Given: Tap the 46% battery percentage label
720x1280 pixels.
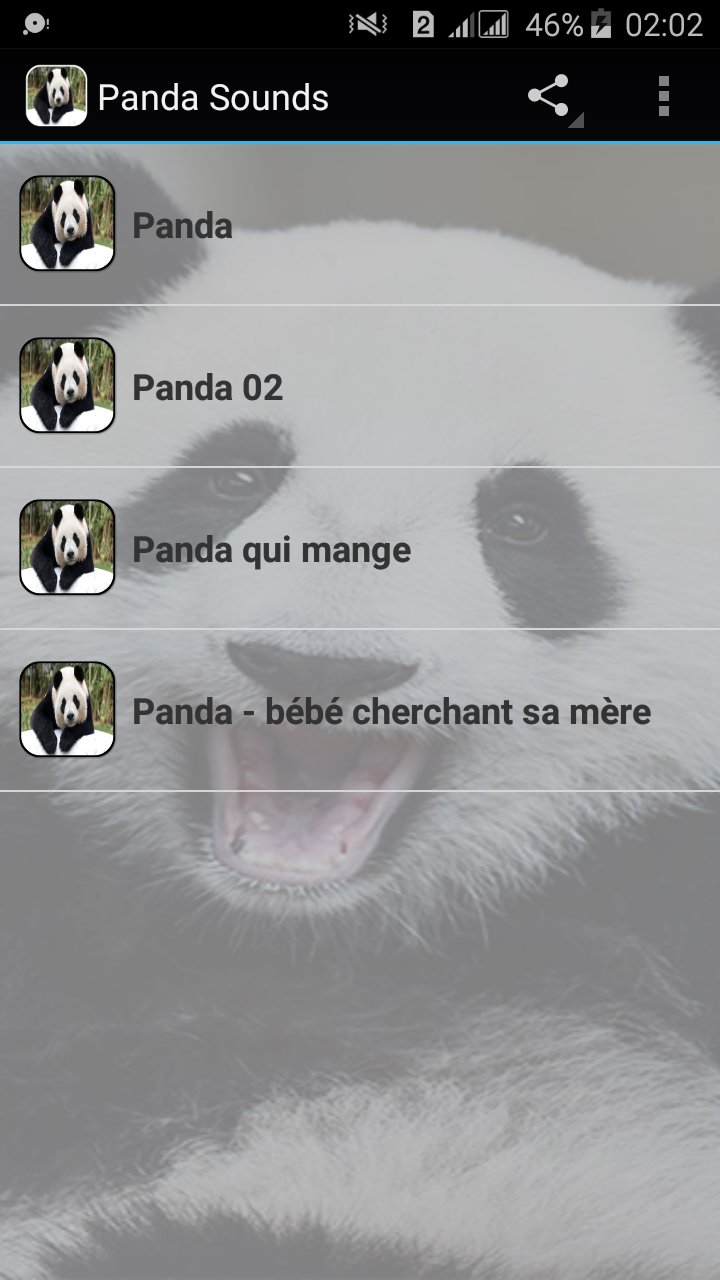Looking at the screenshot, I should click(548, 25).
